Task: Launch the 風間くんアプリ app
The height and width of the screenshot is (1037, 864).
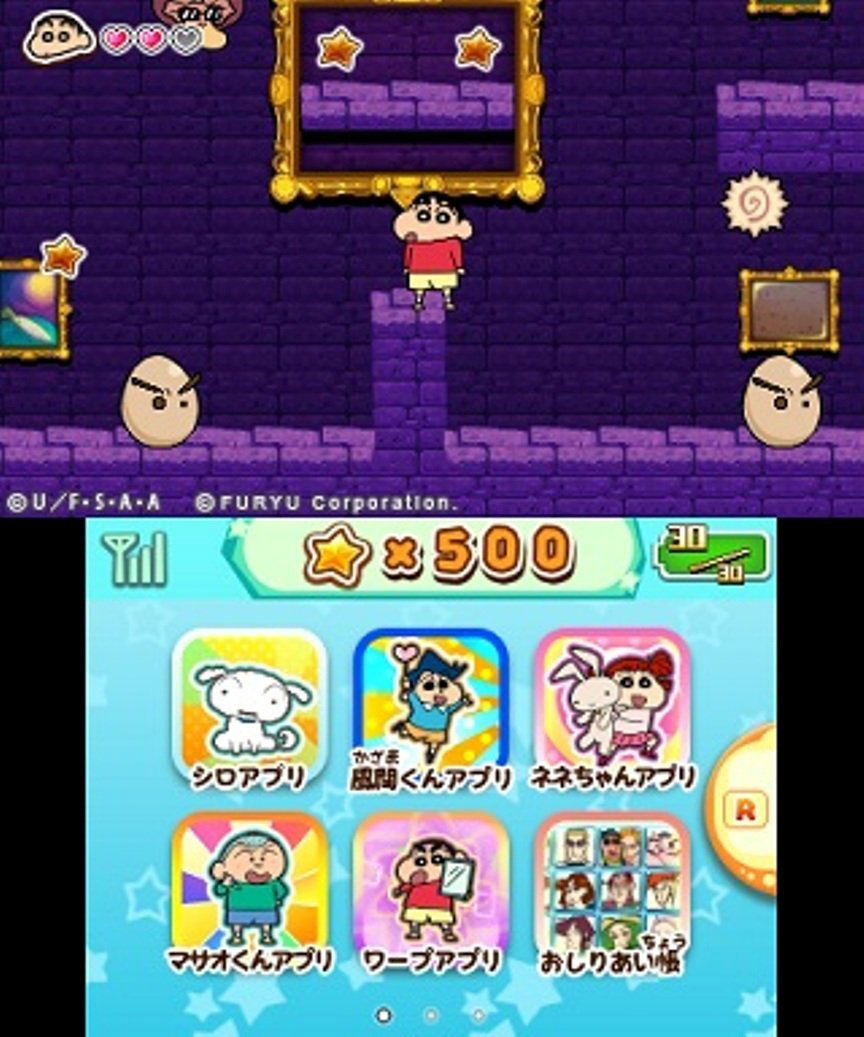Action: 431,706
